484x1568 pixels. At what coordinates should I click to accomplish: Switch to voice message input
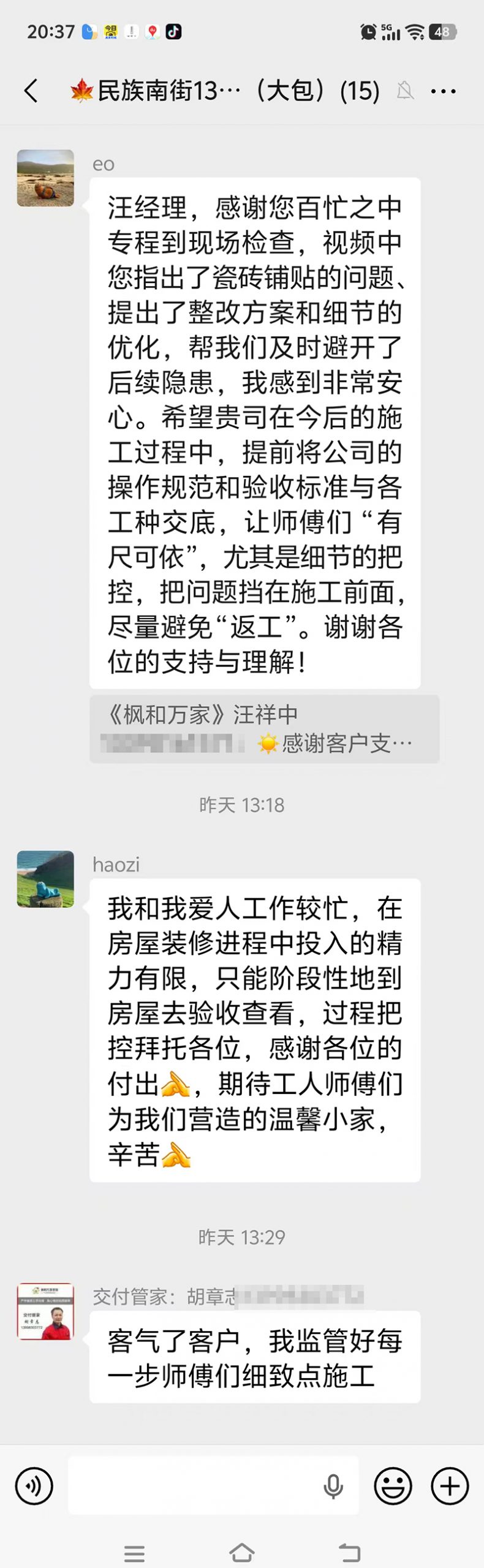[34, 1486]
